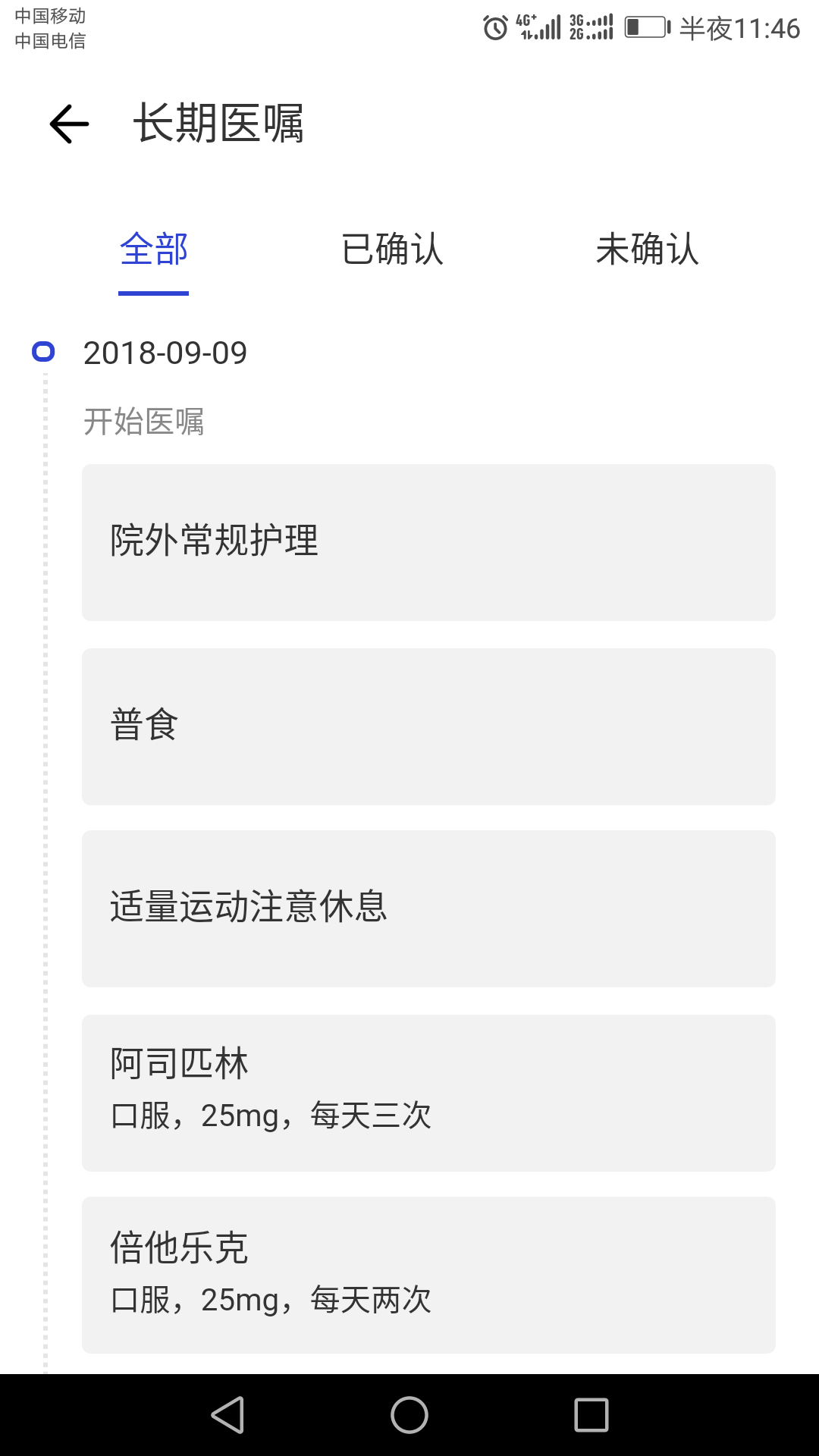
Task: Tap the battery status icon
Action: point(645,27)
